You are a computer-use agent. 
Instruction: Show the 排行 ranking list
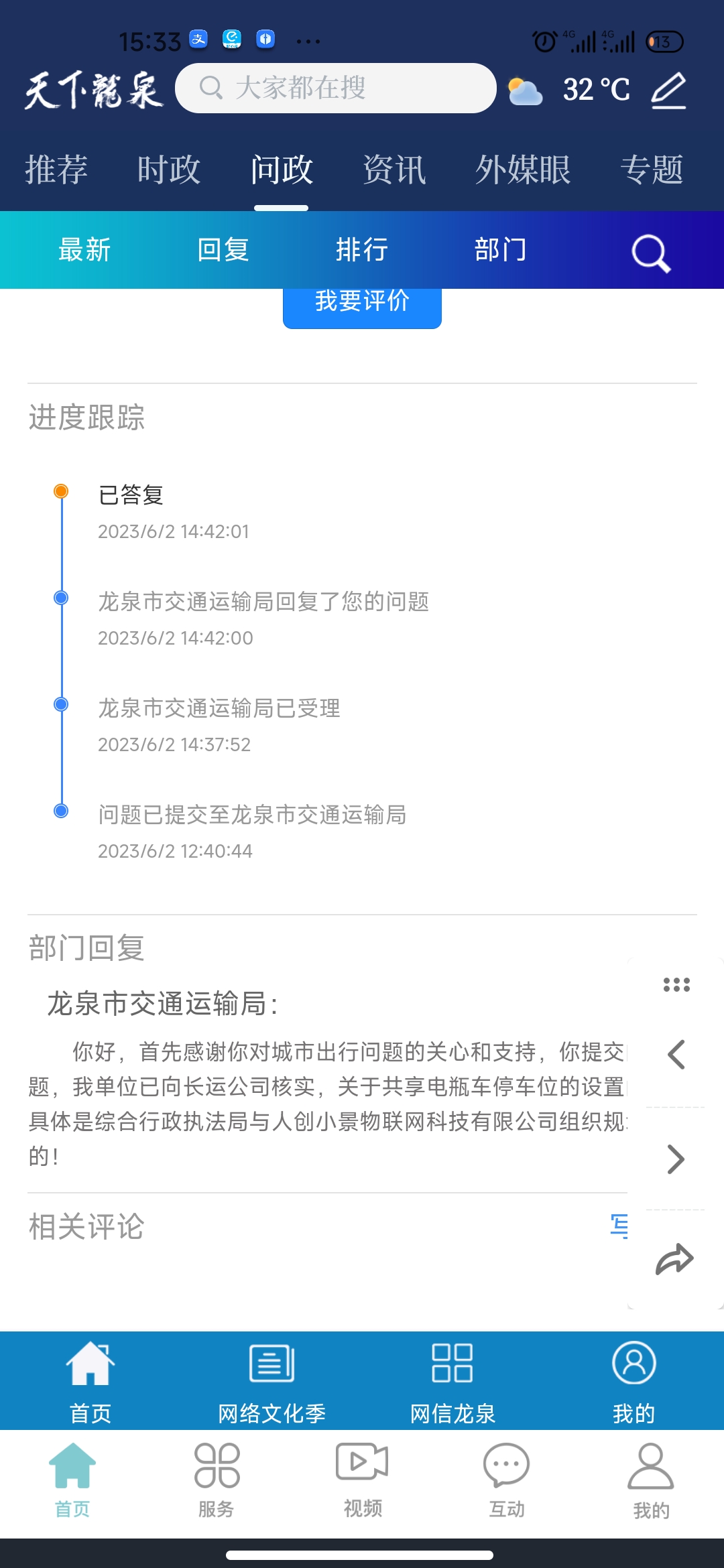coord(362,250)
